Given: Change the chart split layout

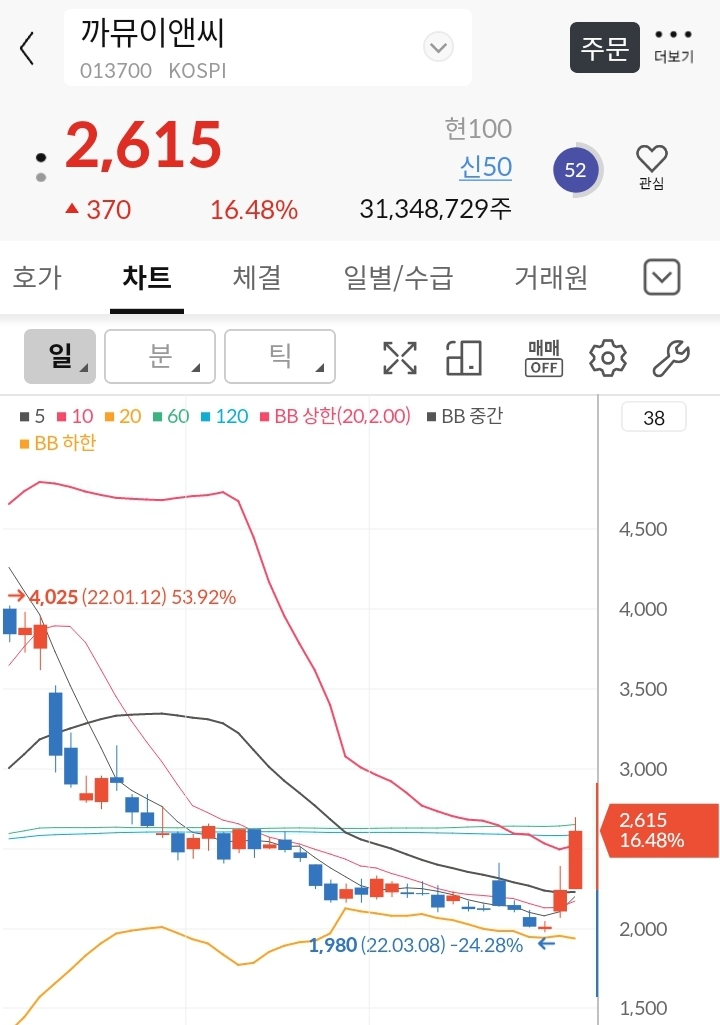Looking at the screenshot, I should point(464,357).
